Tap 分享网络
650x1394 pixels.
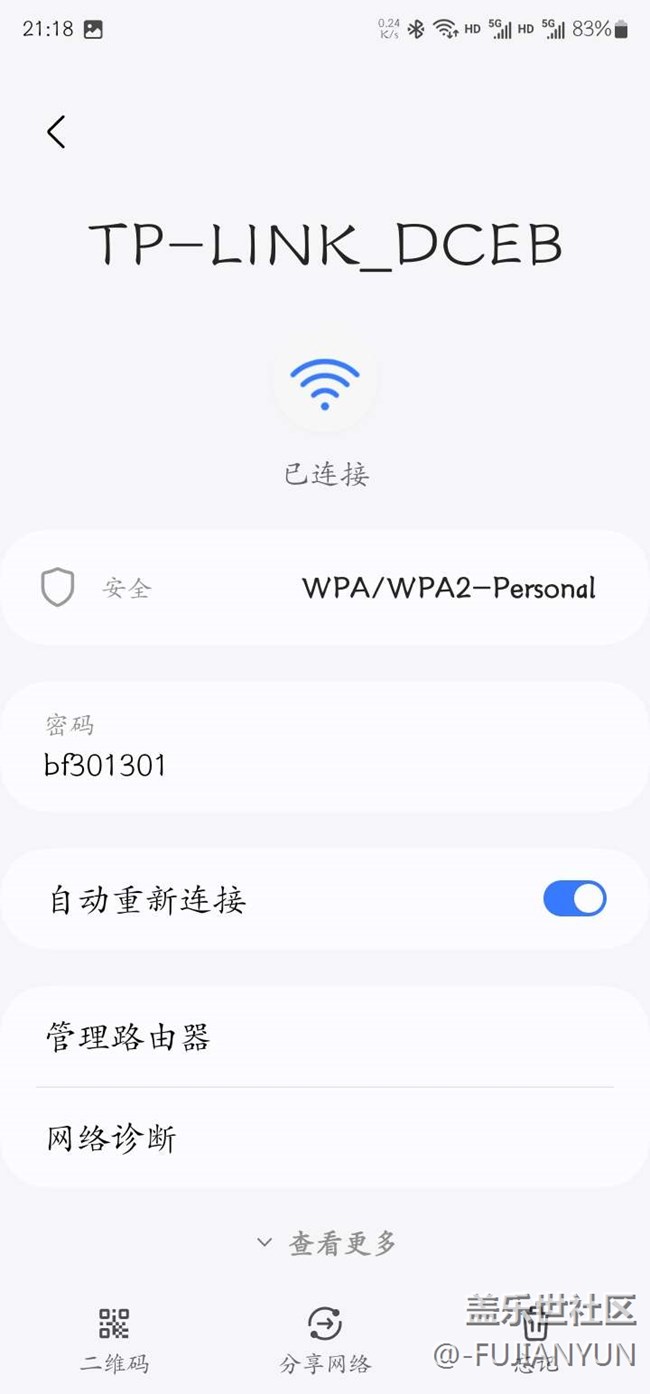tap(325, 1336)
